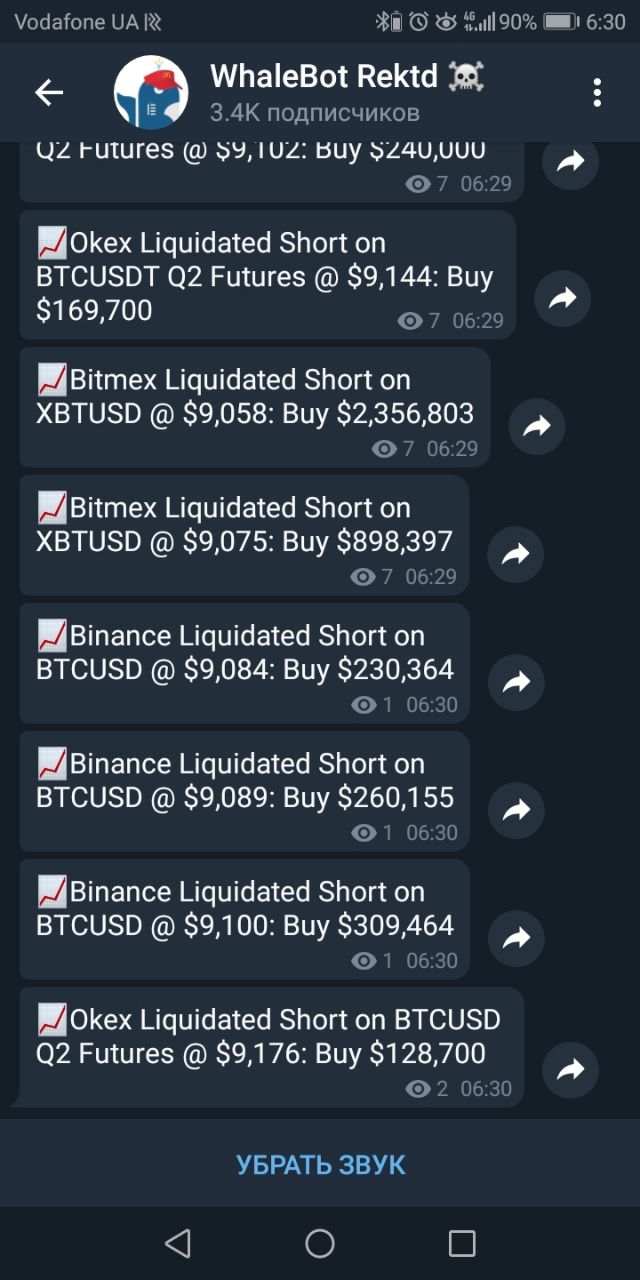This screenshot has height=1280, width=640.
Task: Forward the $9,102 Buy $240,000 message
Action: point(570,164)
